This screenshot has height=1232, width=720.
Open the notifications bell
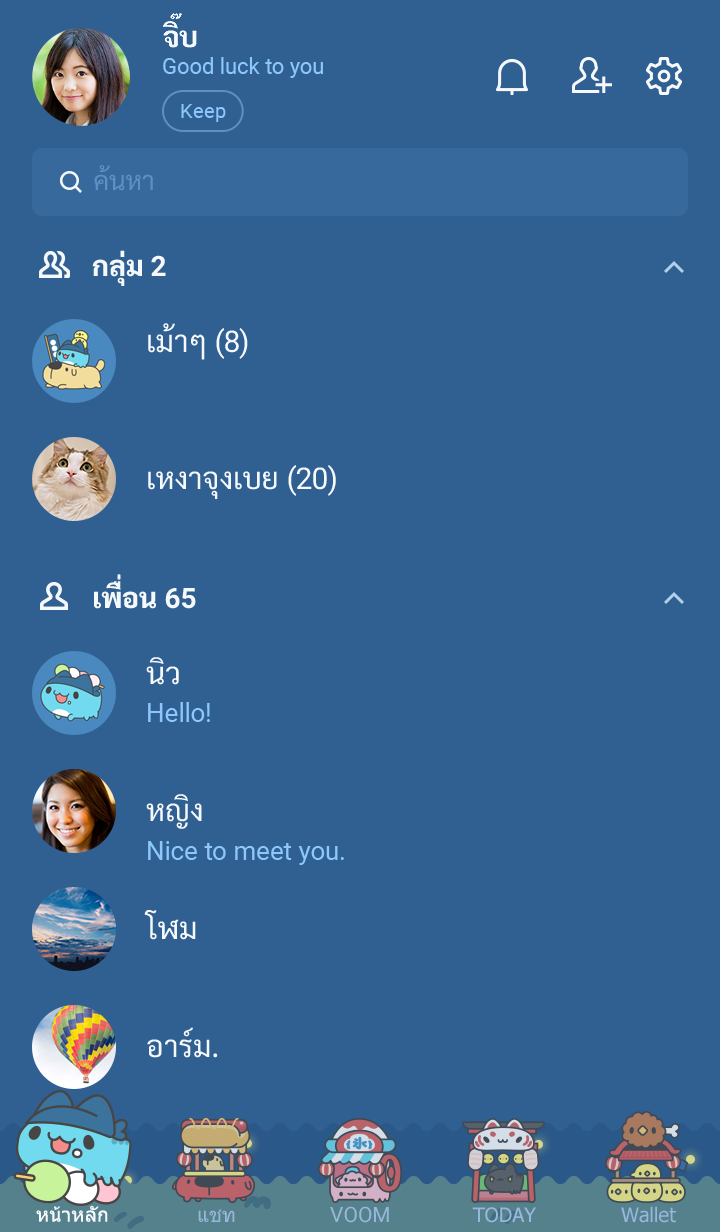tap(512, 77)
